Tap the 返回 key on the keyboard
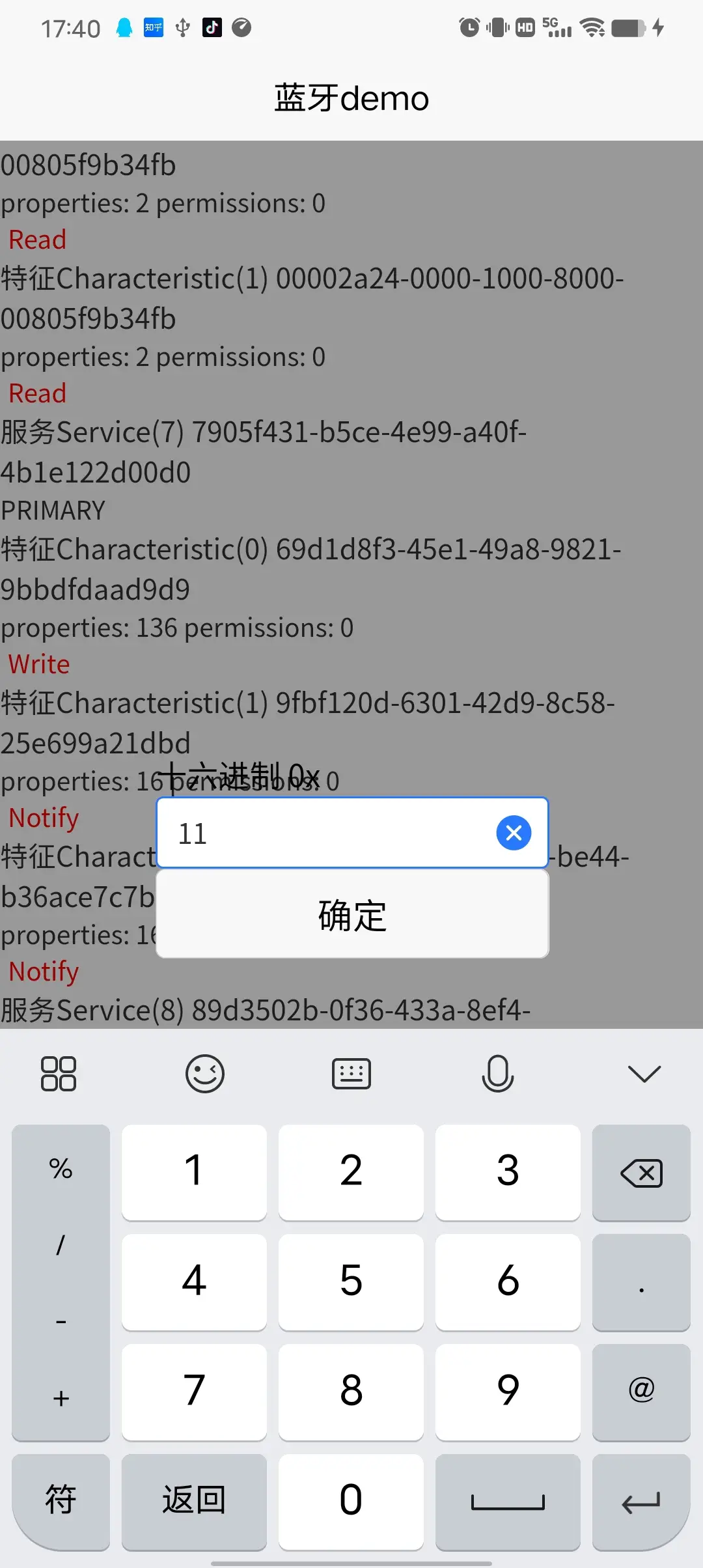Image resolution: width=703 pixels, height=1568 pixels. [194, 1502]
